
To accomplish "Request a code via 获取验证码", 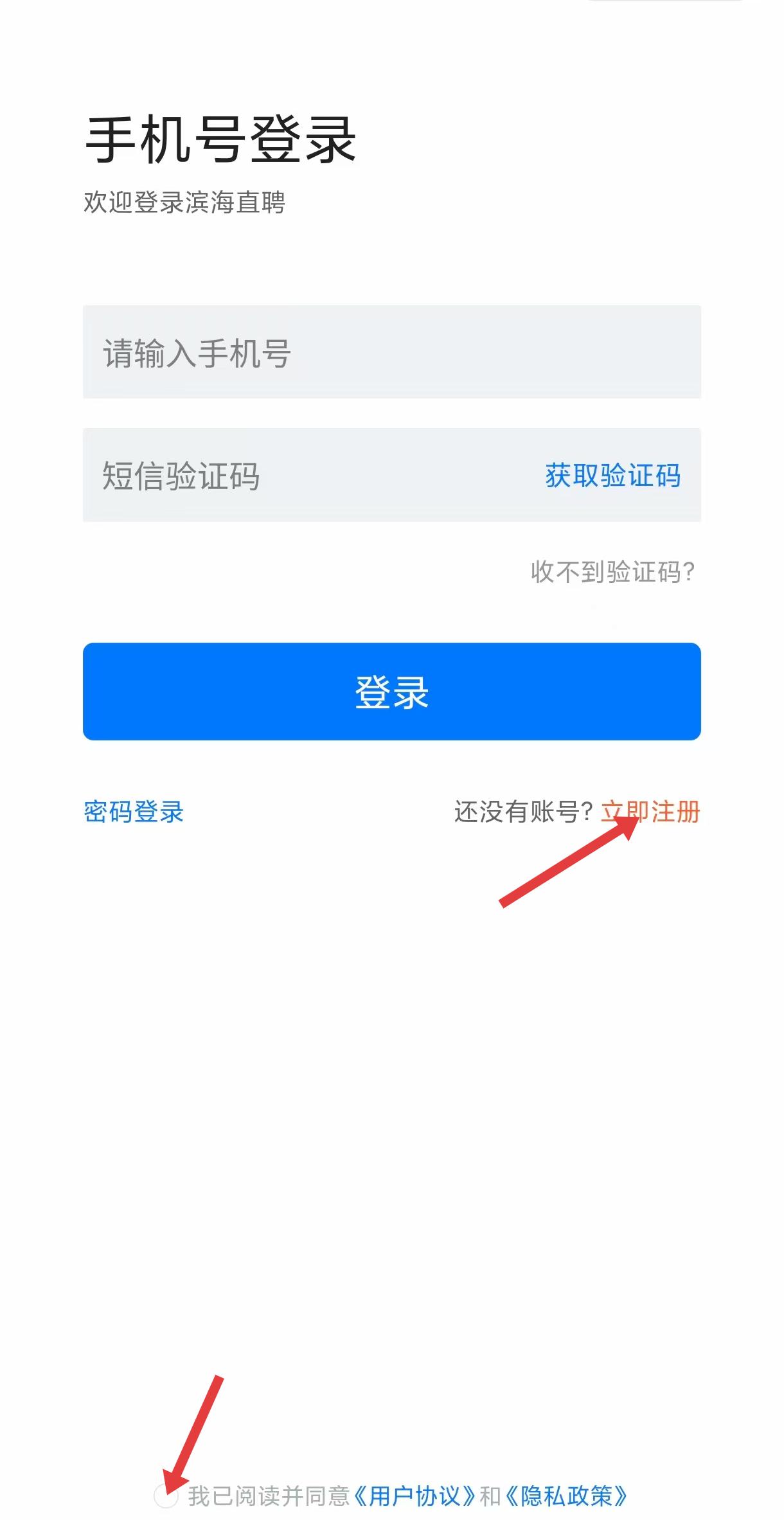I will click(612, 476).
